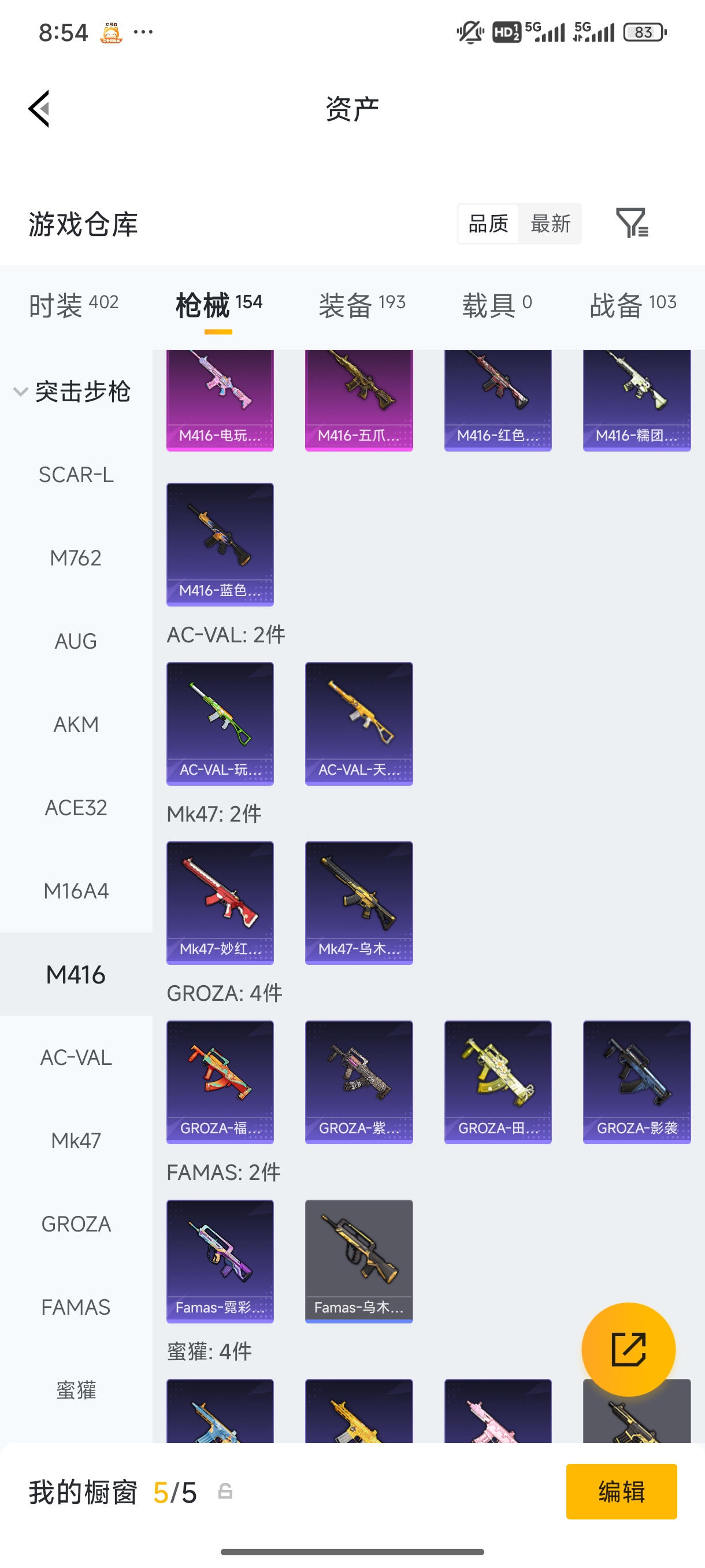
Task: Open the filter icon next to 最新
Action: 632,223
